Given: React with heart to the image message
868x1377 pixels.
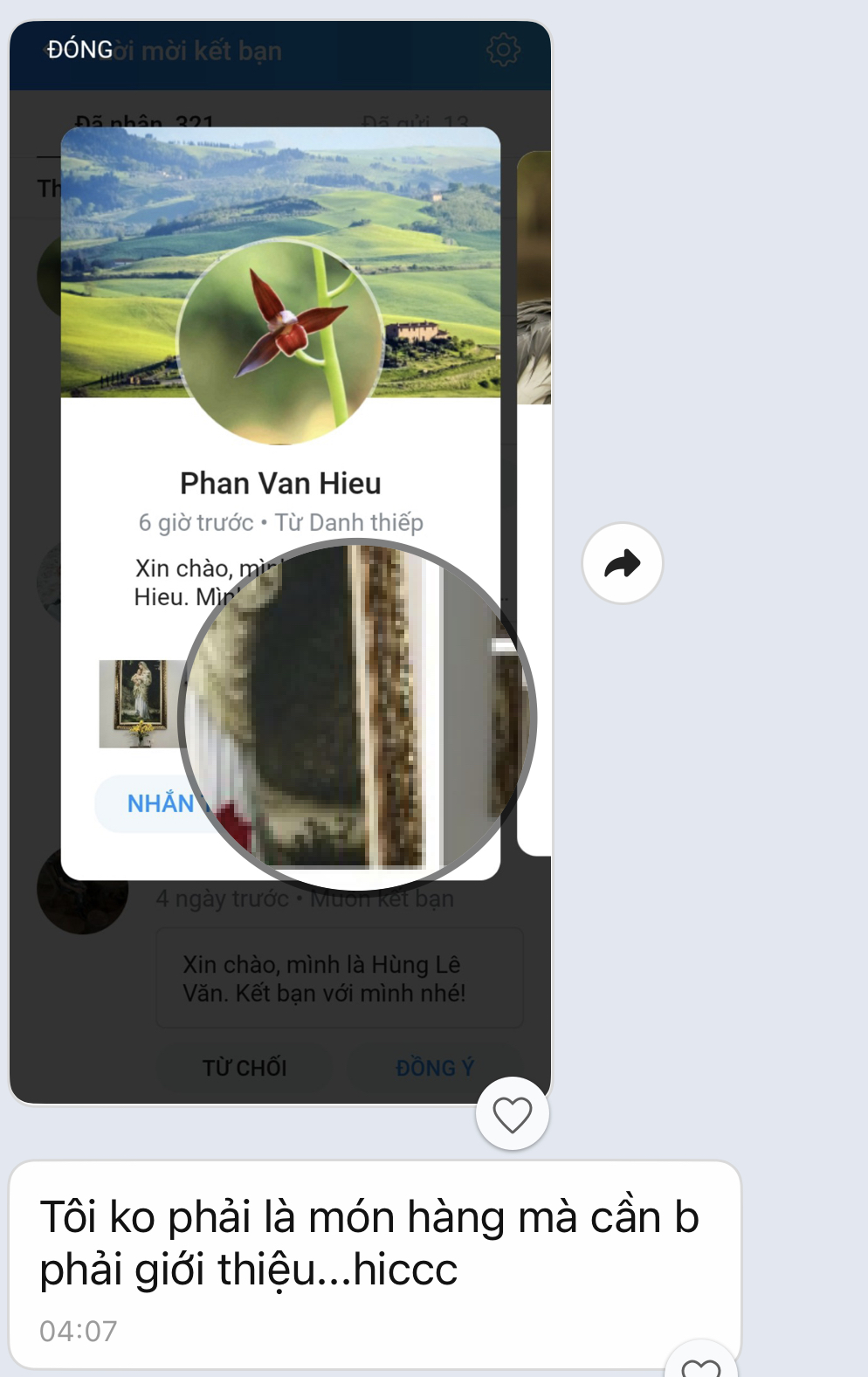Looking at the screenshot, I should click(x=512, y=1114).
